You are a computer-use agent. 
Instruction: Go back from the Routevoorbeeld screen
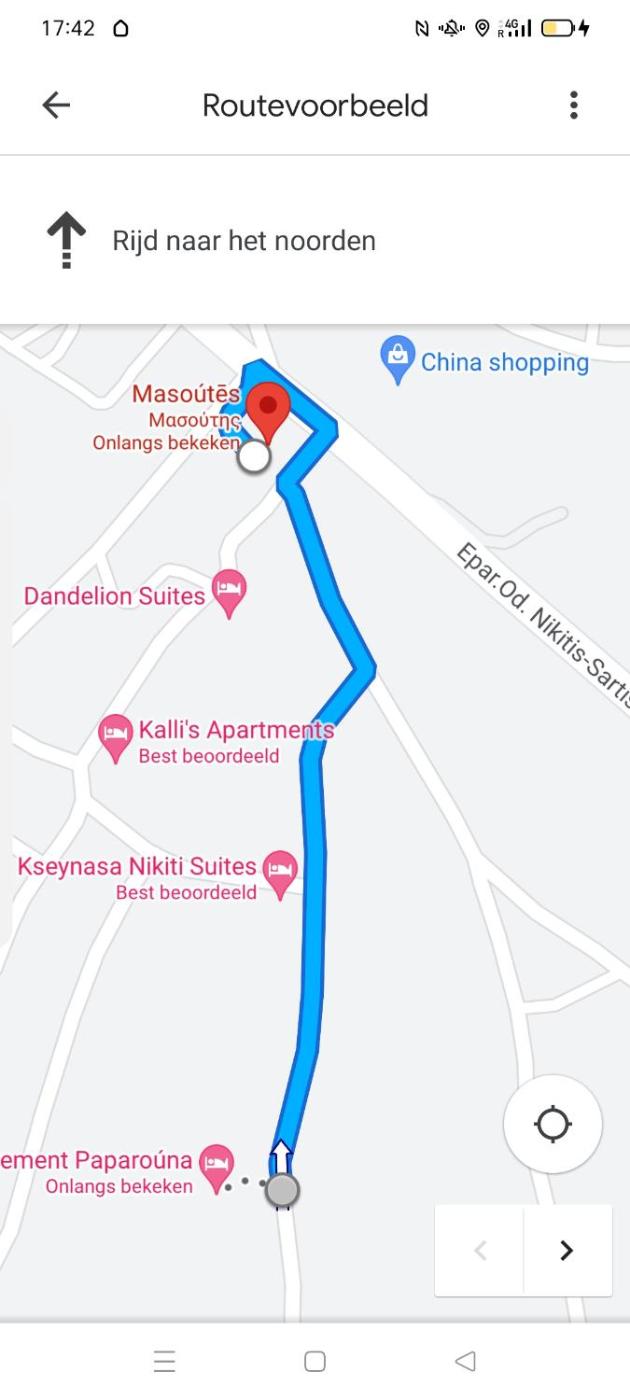tap(56, 105)
